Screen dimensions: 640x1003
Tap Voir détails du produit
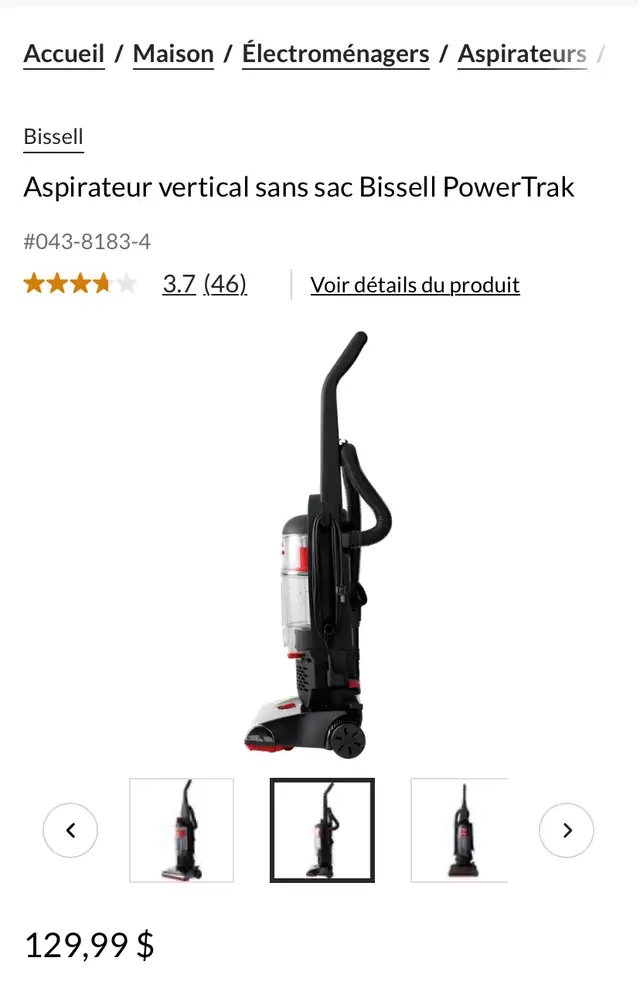point(415,285)
